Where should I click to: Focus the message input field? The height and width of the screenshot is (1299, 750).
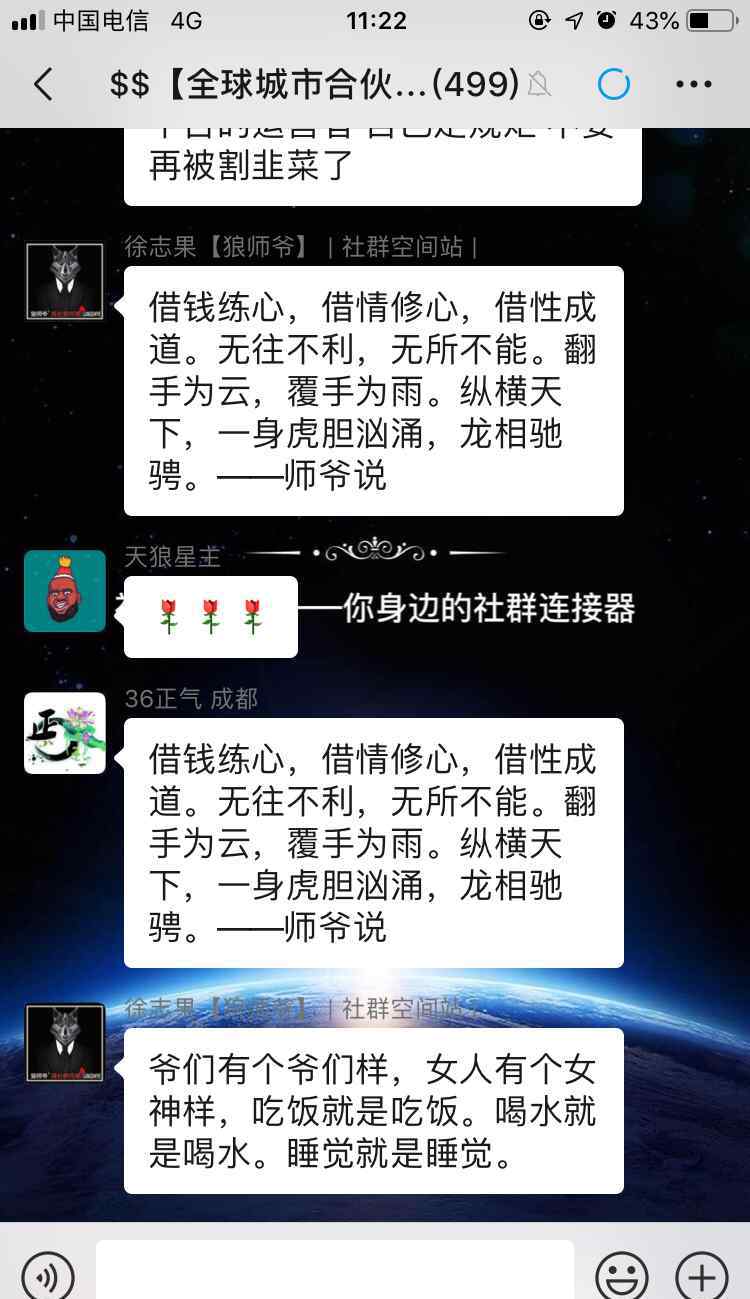click(335, 1269)
